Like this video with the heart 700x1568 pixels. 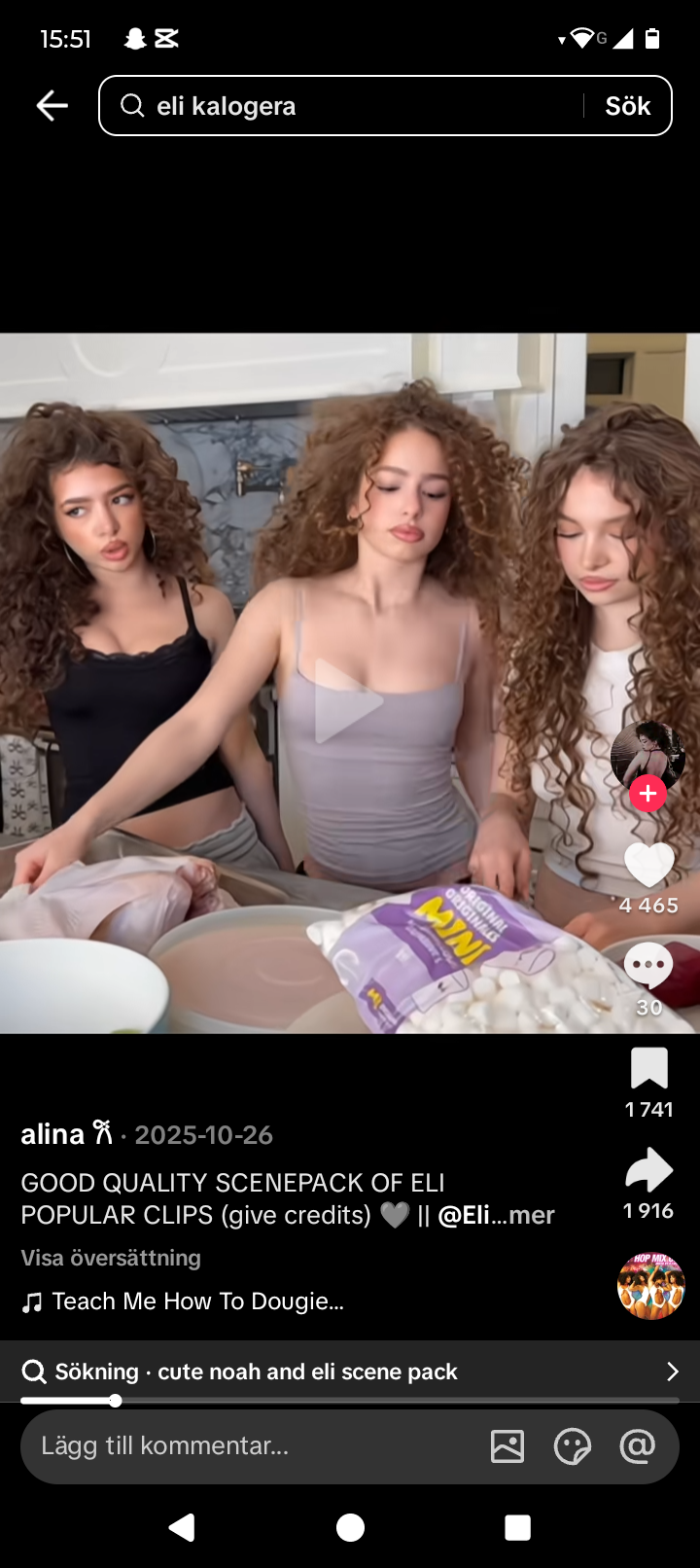coord(648,865)
